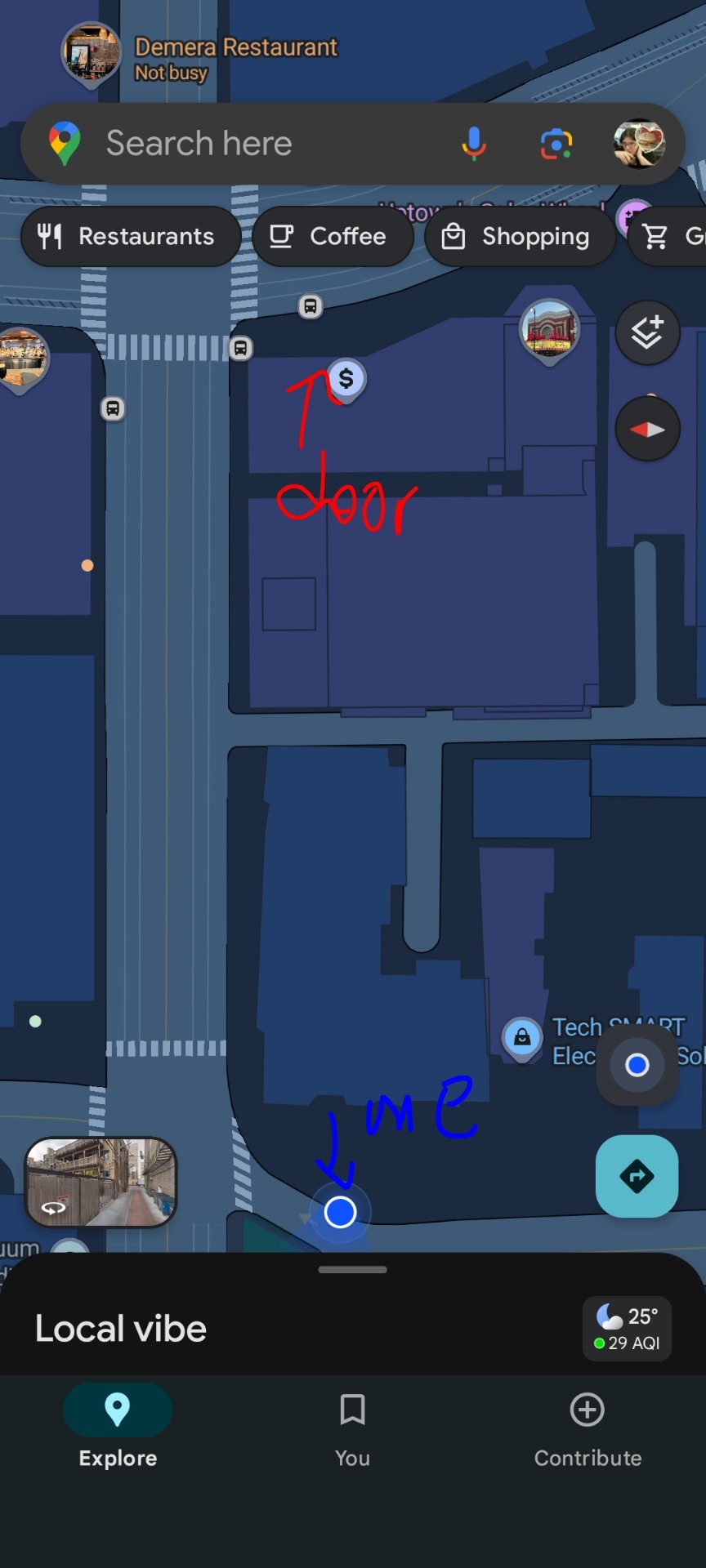This screenshot has width=706, height=1568.
Task: Open map layers button
Action: pyautogui.click(x=647, y=332)
